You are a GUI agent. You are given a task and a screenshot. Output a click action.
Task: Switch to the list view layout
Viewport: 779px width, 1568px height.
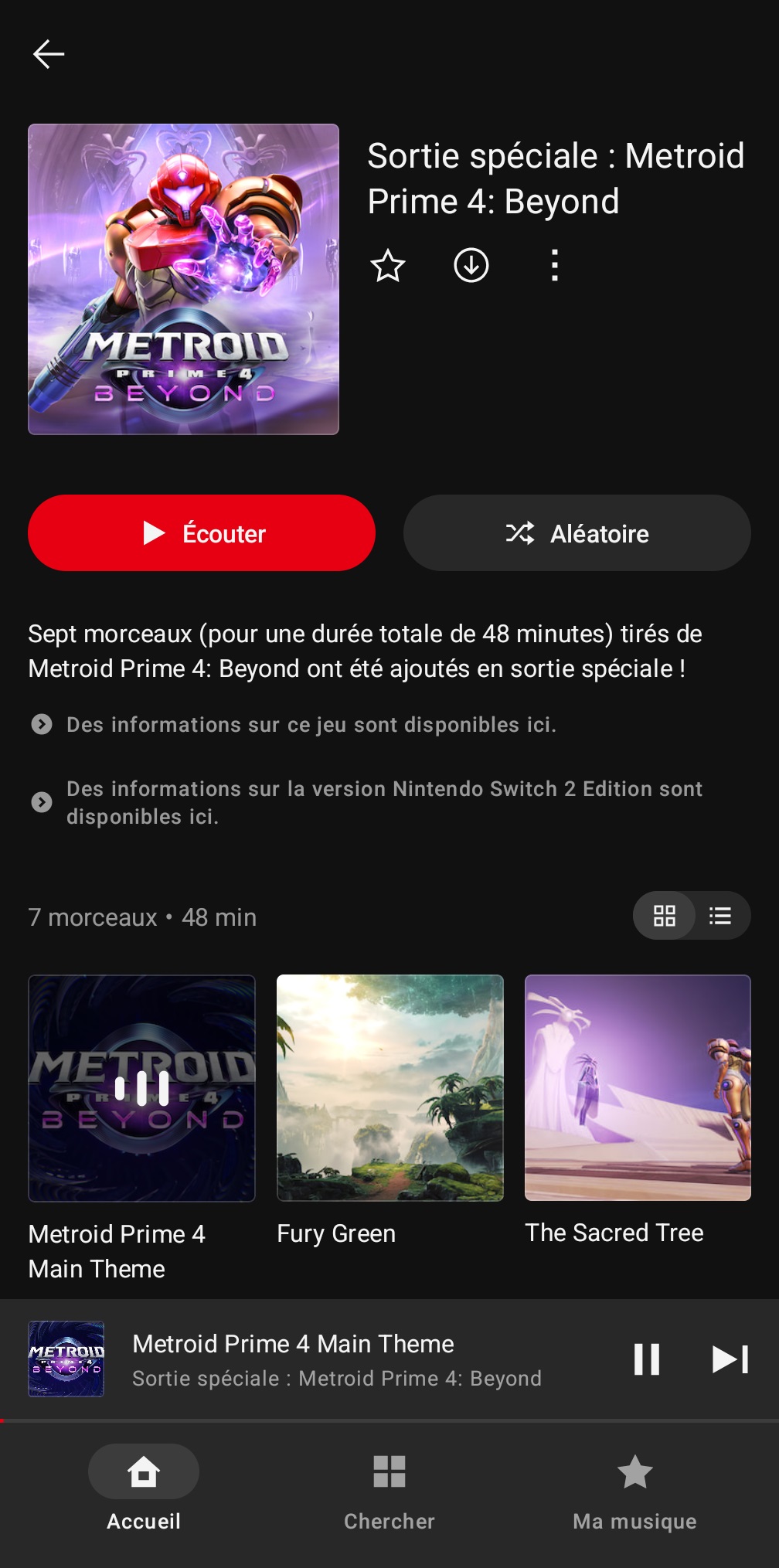[x=720, y=916]
